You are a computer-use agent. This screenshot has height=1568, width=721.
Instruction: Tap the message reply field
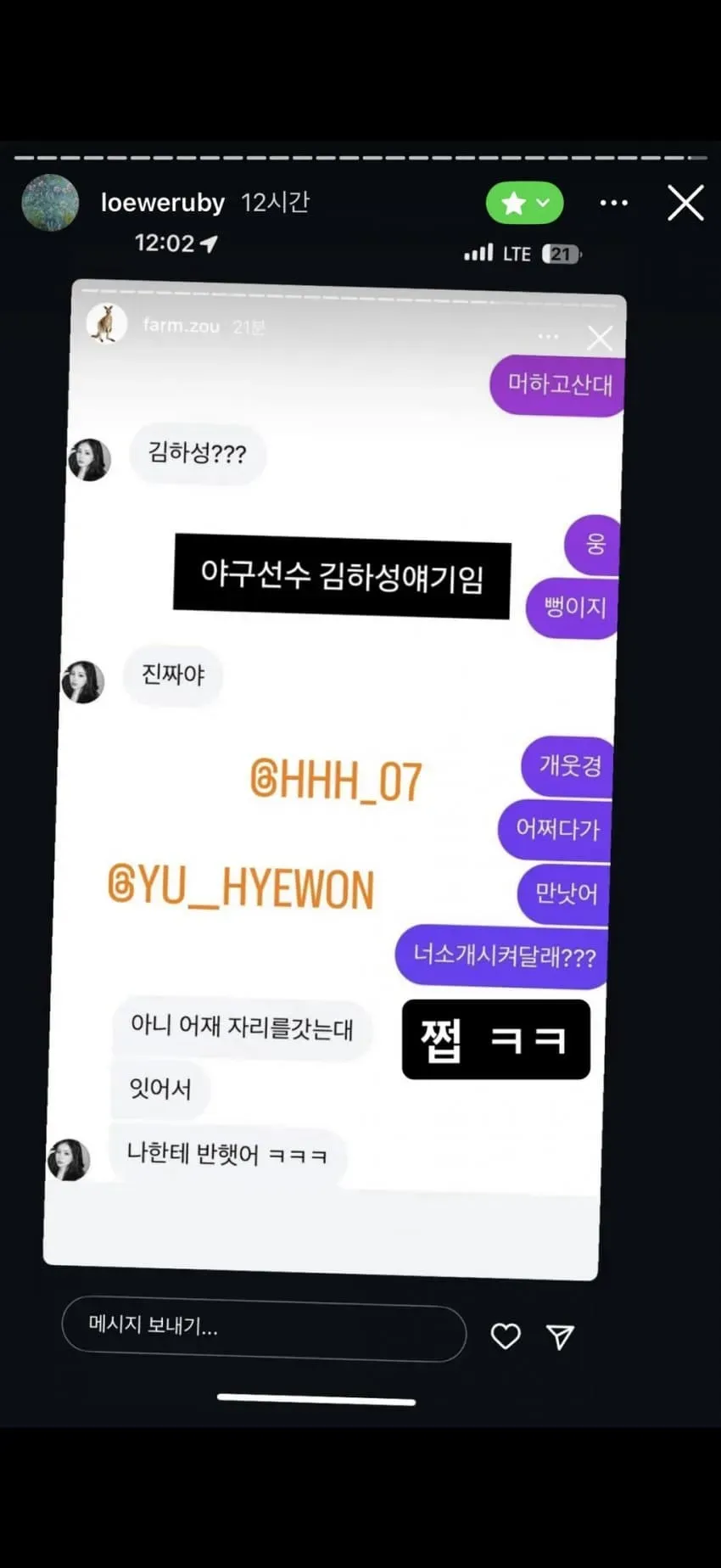(x=264, y=1328)
